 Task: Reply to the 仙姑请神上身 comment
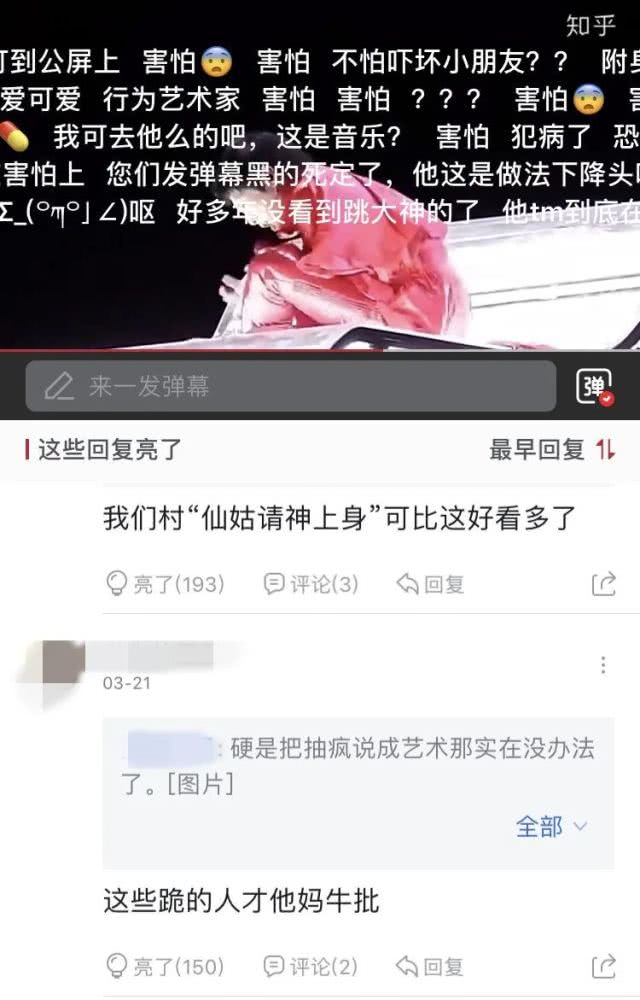pos(431,584)
